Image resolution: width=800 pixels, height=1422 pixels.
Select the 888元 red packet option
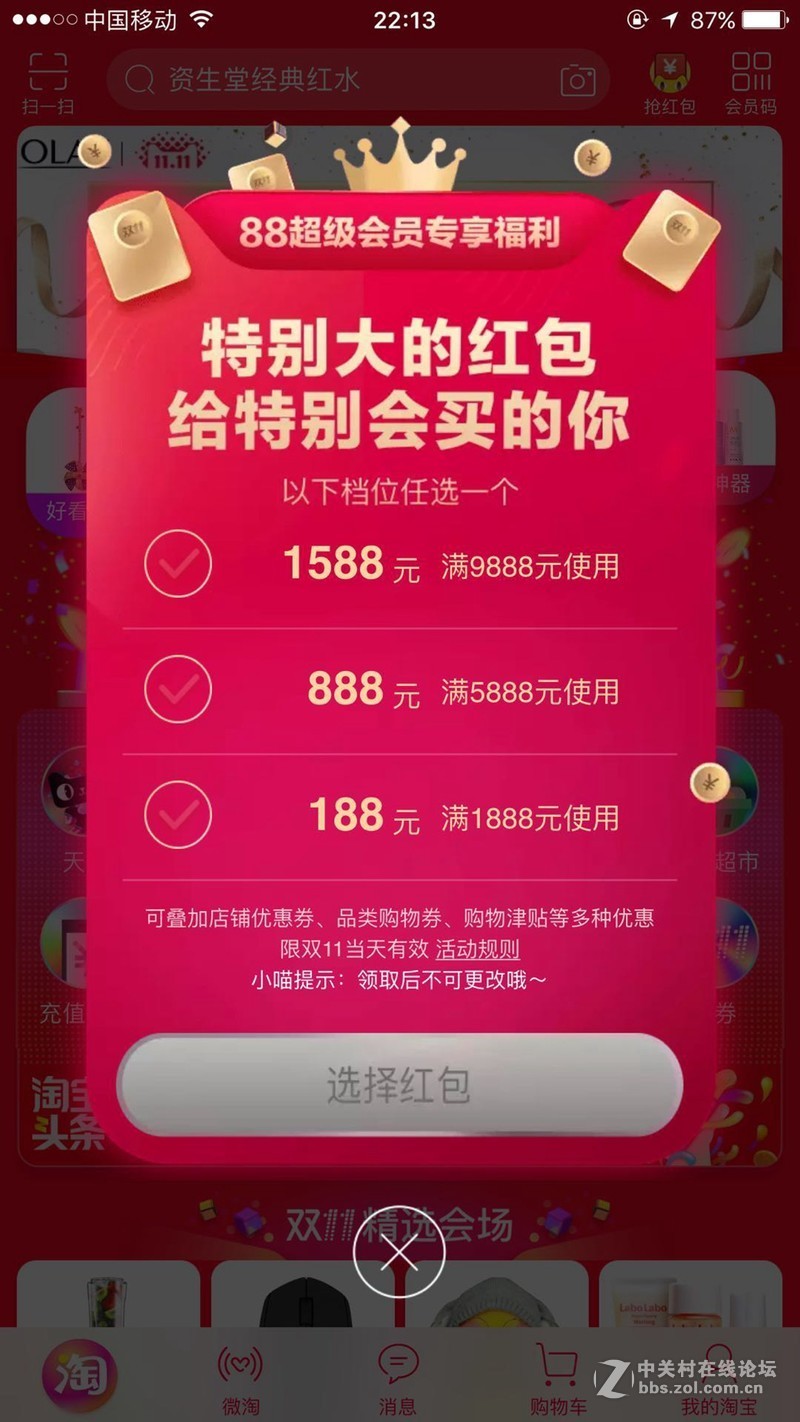[178, 689]
